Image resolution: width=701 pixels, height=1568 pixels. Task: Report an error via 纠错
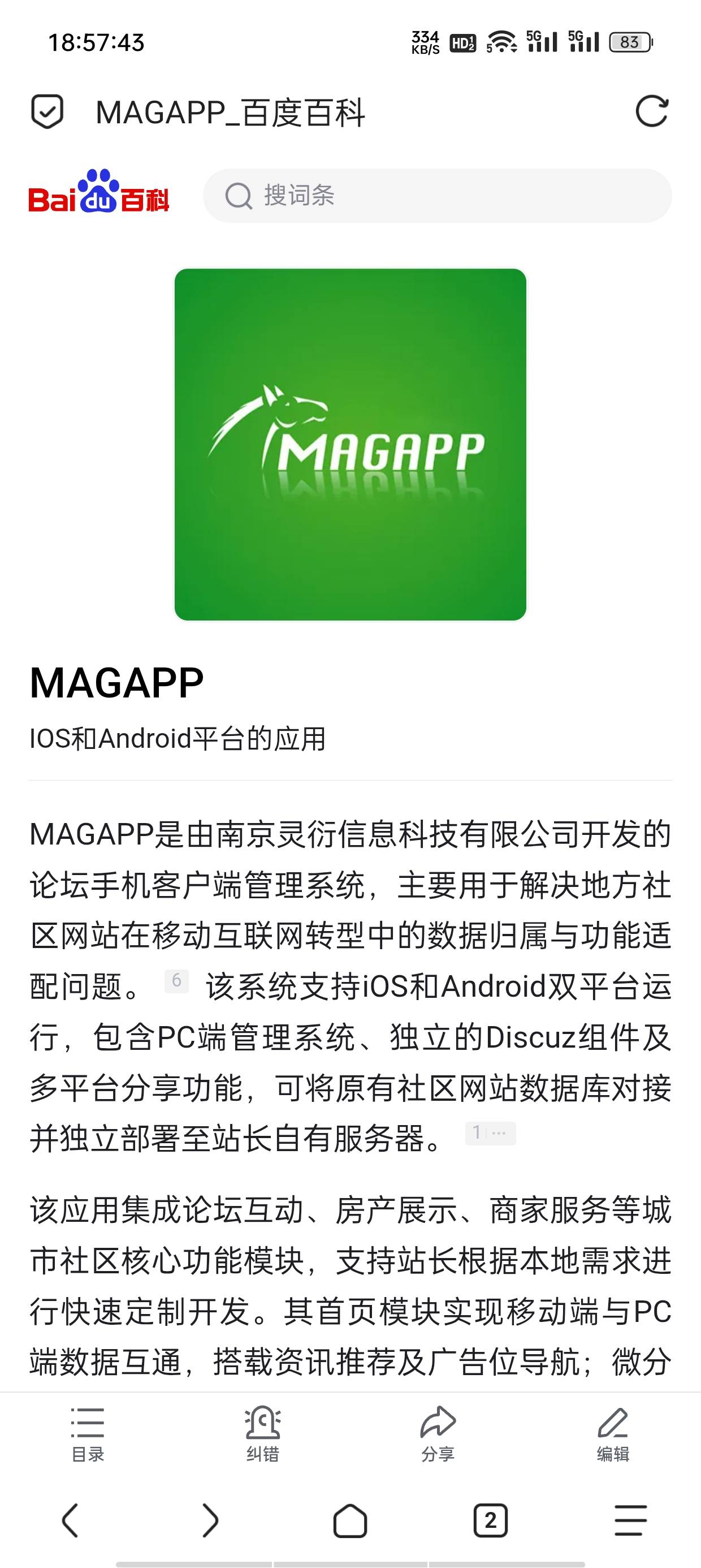pyautogui.click(x=263, y=1434)
